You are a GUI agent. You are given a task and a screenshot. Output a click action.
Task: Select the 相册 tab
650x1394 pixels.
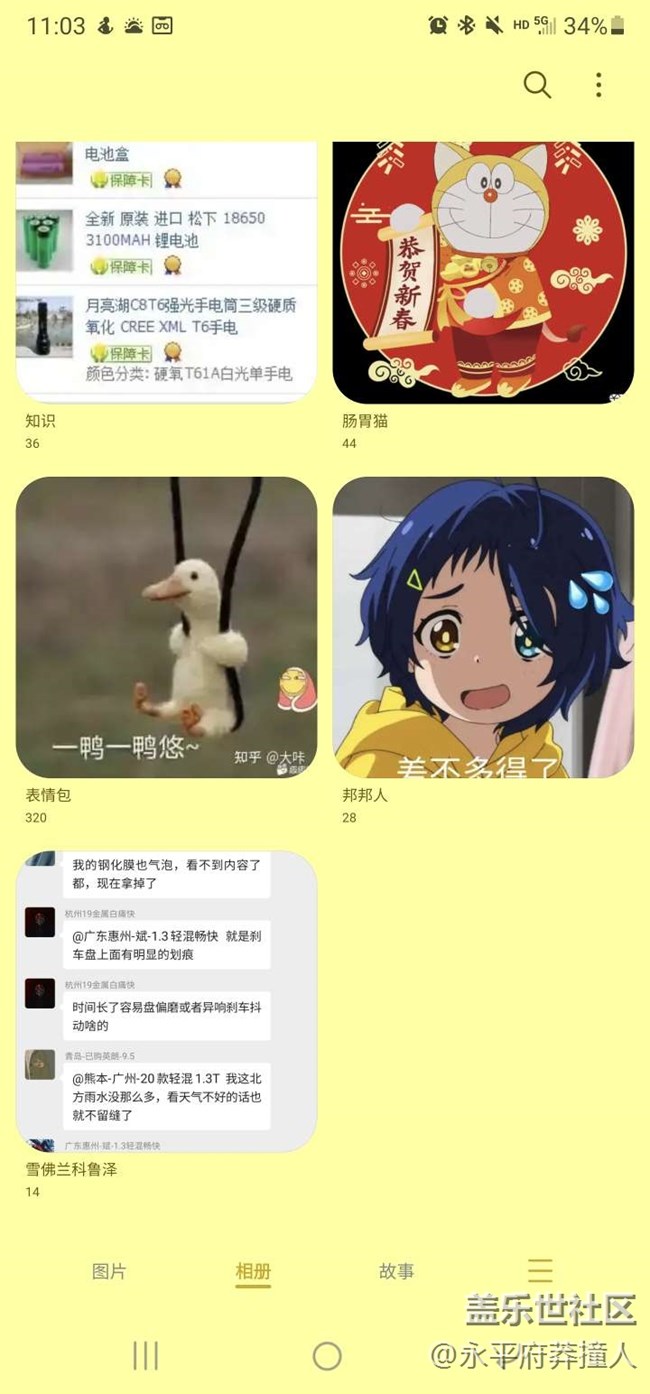pyautogui.click(x=253, y=1272)
